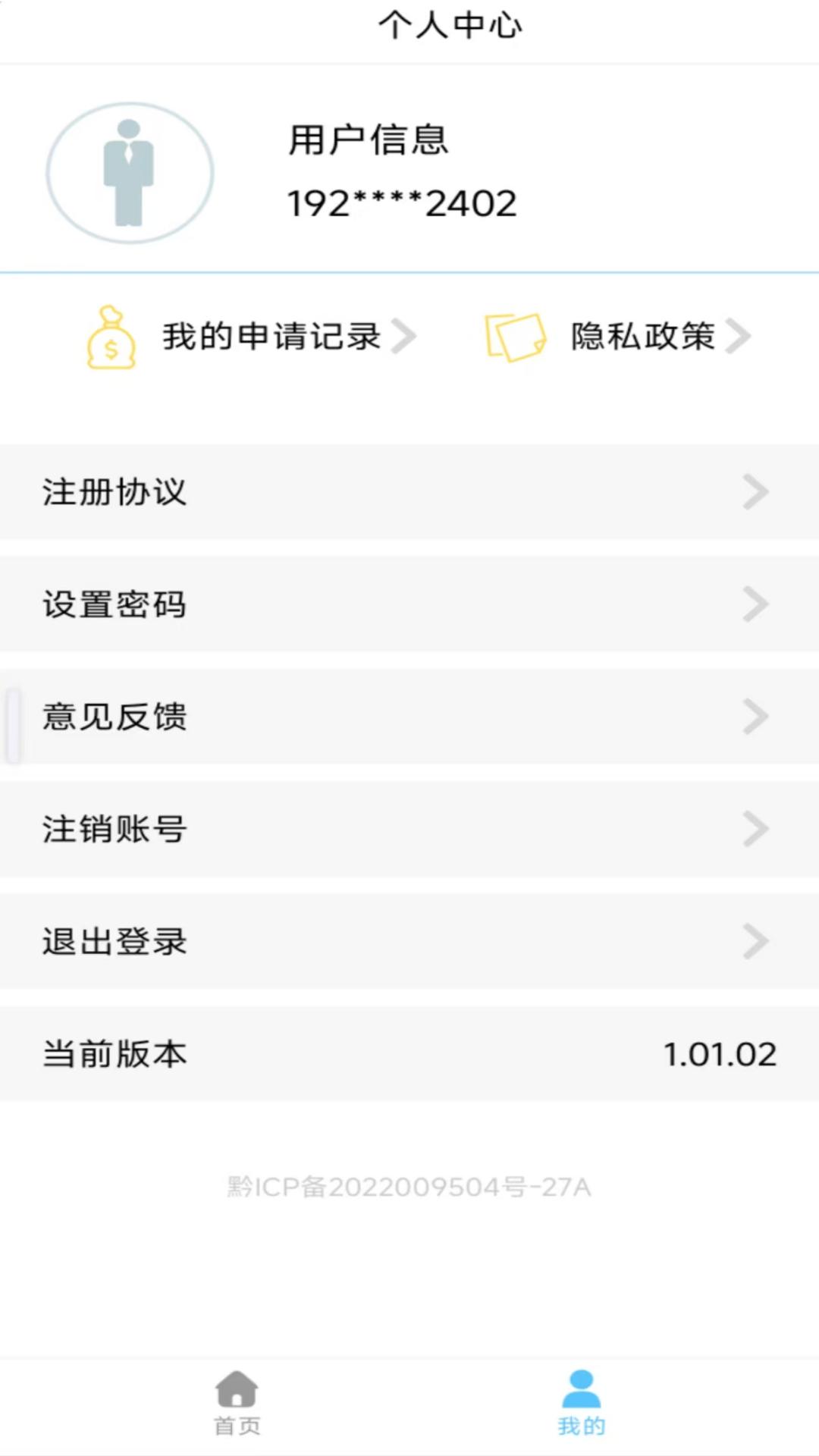819x1456 pixels.
Task: Click the ICP filing number text
Action: point(409,1187)
